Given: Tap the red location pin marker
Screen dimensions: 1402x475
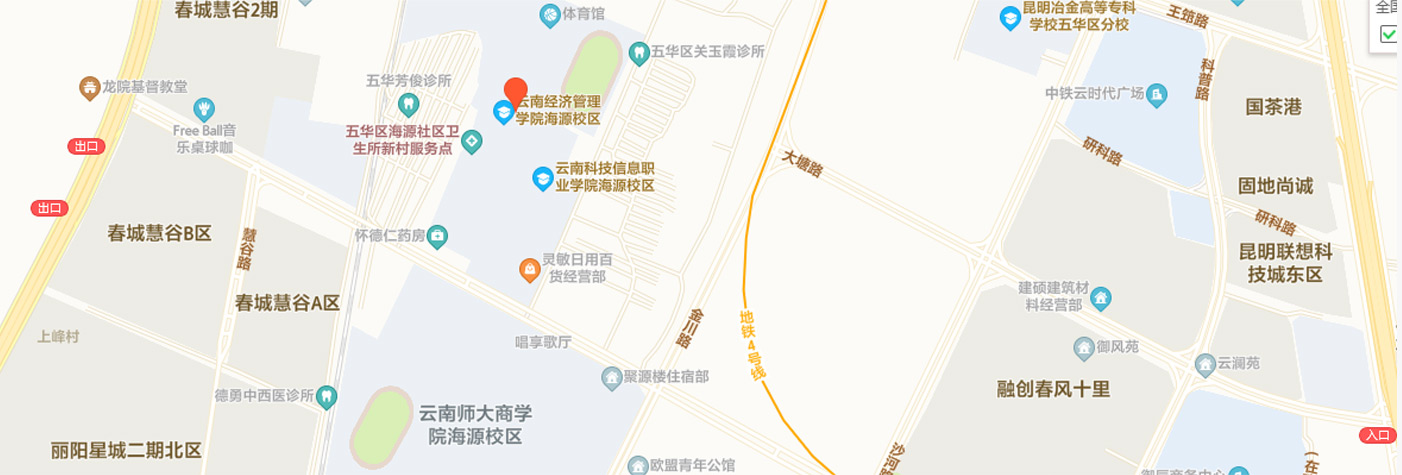Looking at the screenshot, I should point(515,92).
